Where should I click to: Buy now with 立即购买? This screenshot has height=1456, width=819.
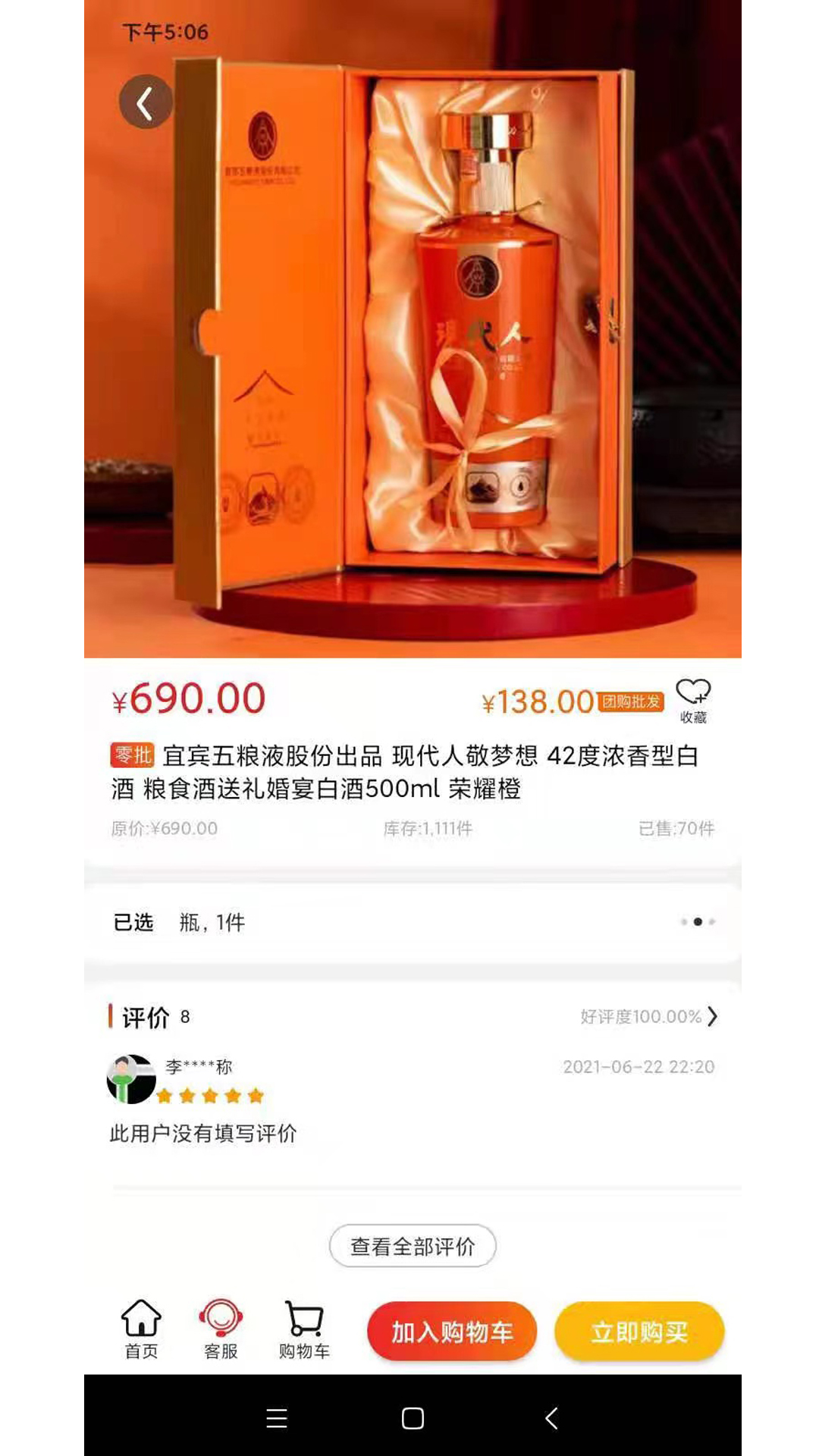pyautogui.click(x=639, y=1332)
